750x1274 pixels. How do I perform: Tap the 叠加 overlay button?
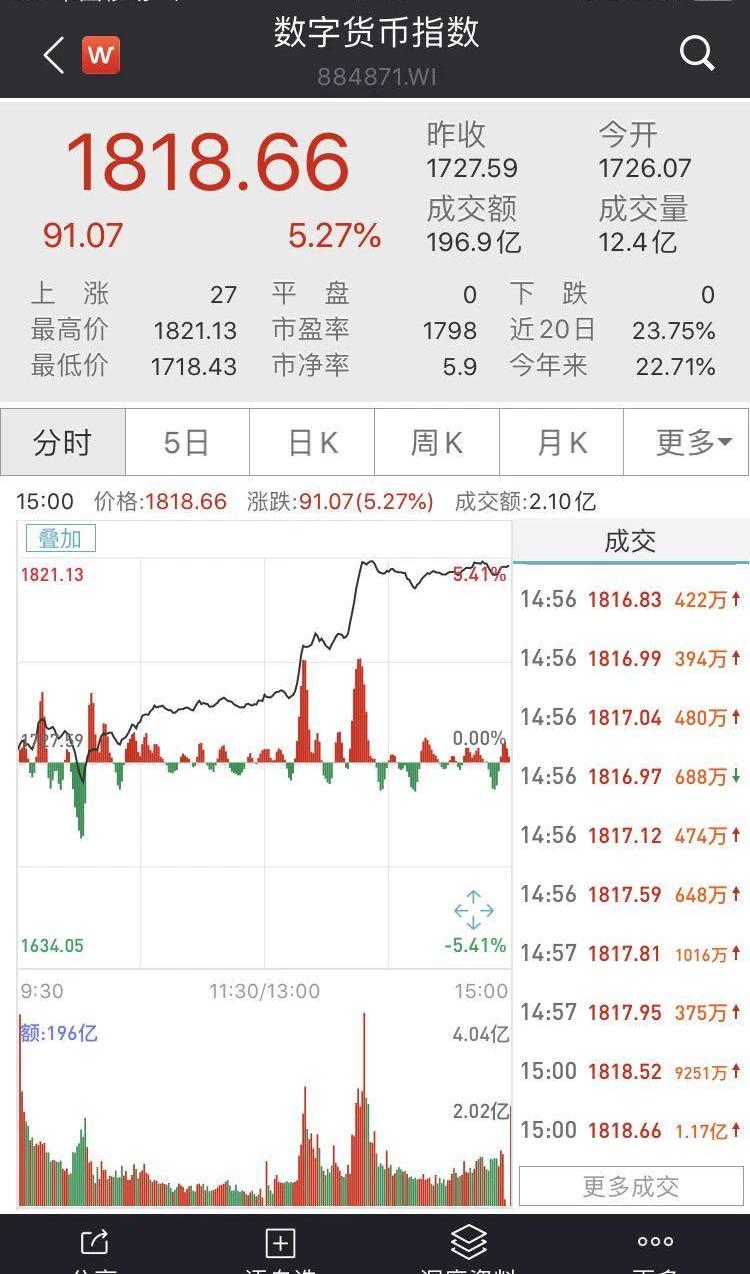(x=60, y=538)
